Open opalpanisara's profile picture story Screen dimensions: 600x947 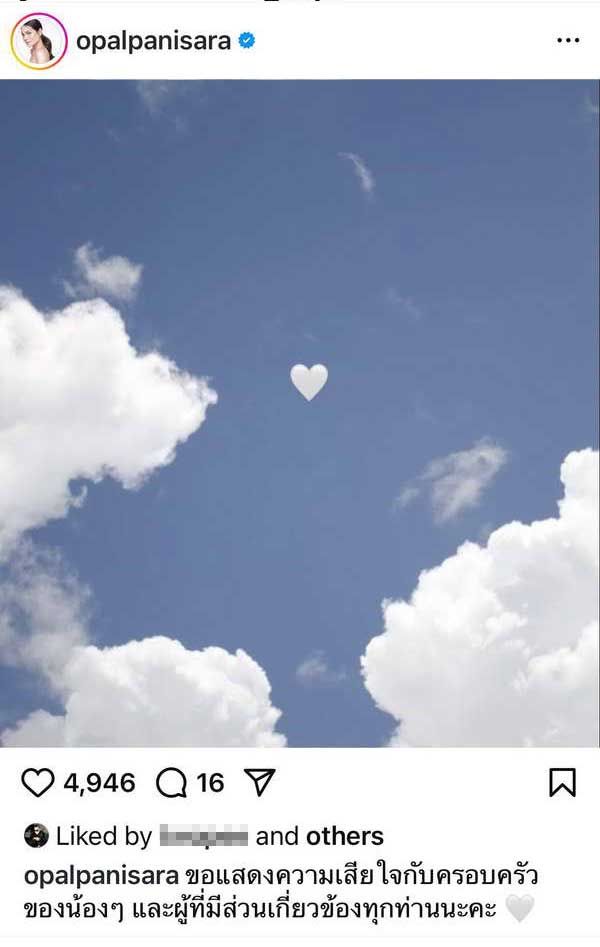38,41
